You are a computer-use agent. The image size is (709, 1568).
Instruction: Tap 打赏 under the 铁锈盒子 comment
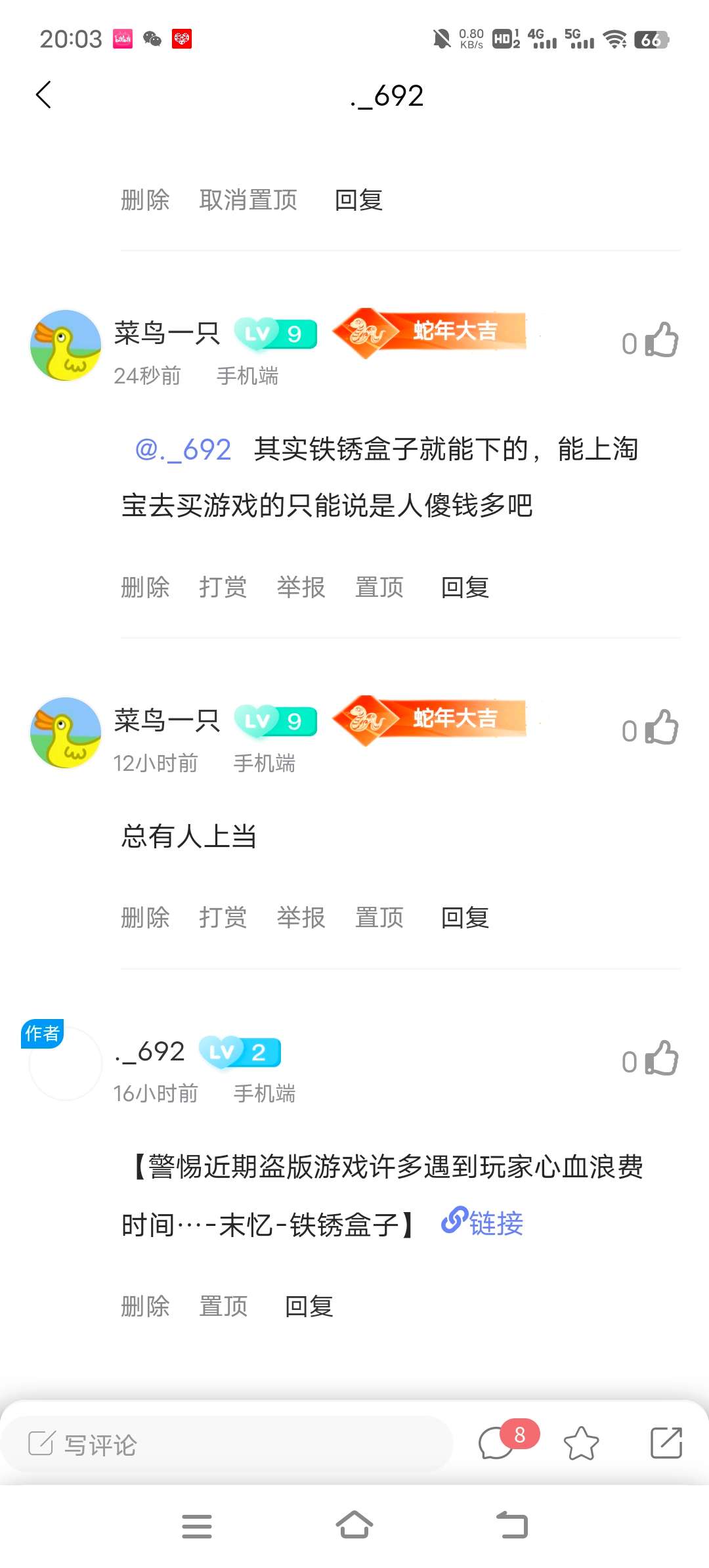[x=223, y=587]
